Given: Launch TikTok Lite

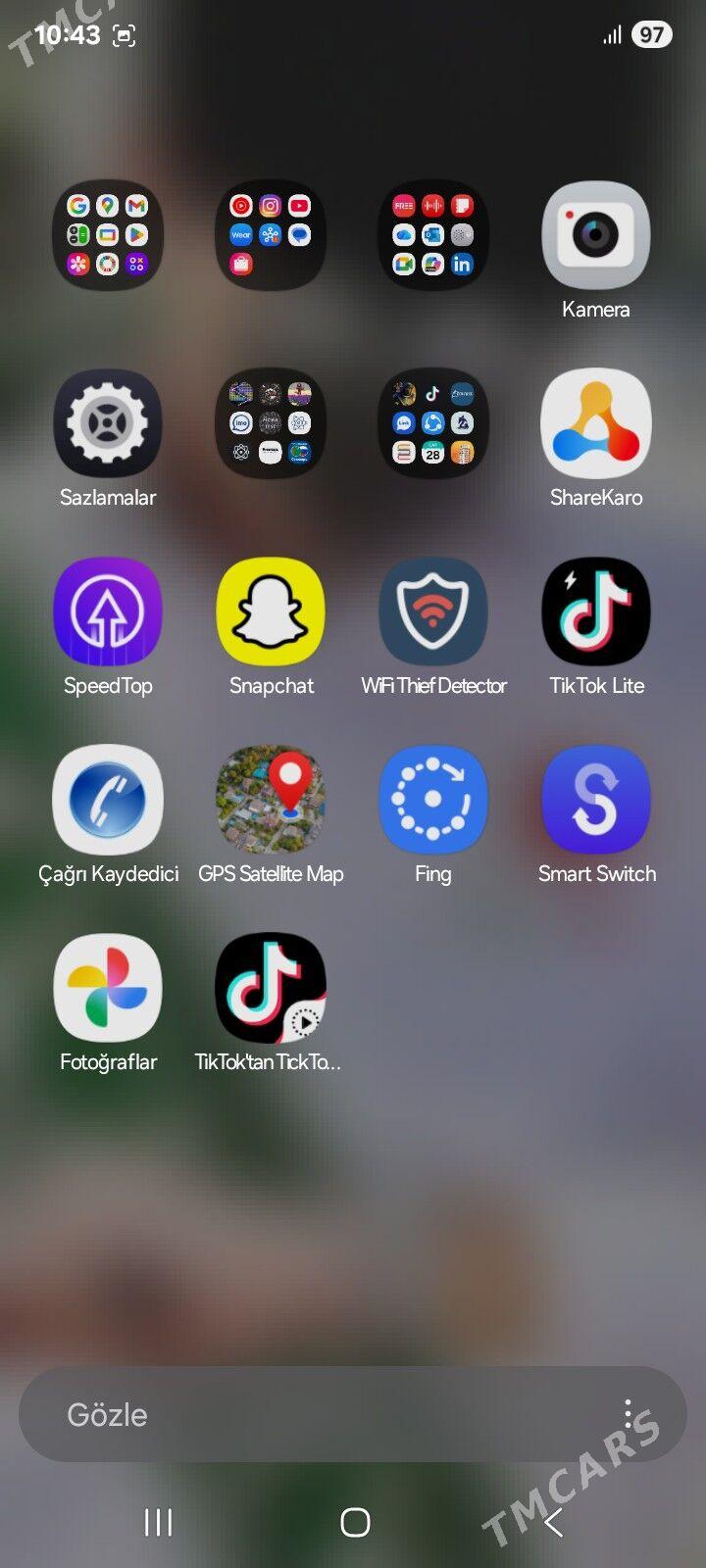Looking at the screenshot, I should click(x=595, y=612).
